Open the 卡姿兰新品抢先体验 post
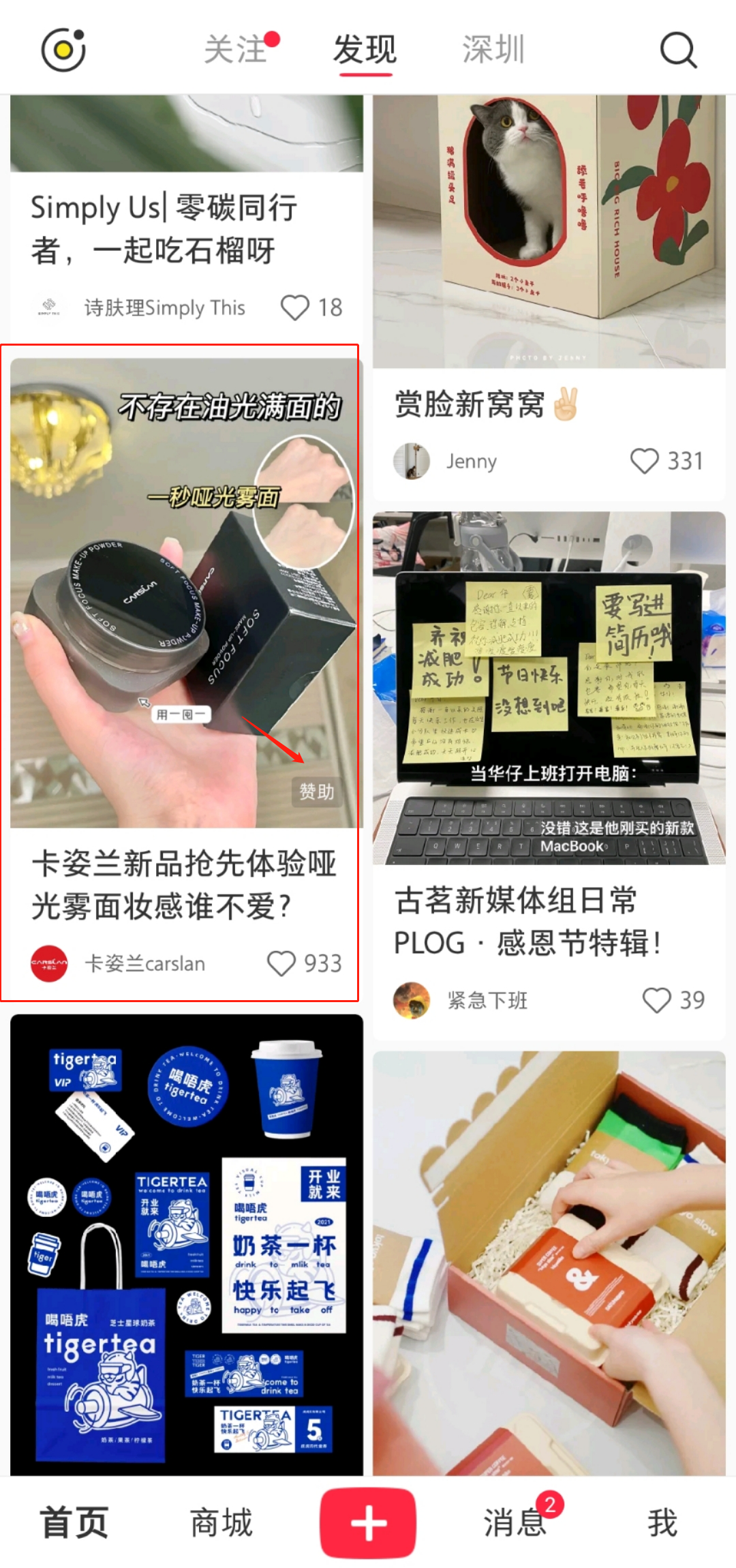 point(185,593)
